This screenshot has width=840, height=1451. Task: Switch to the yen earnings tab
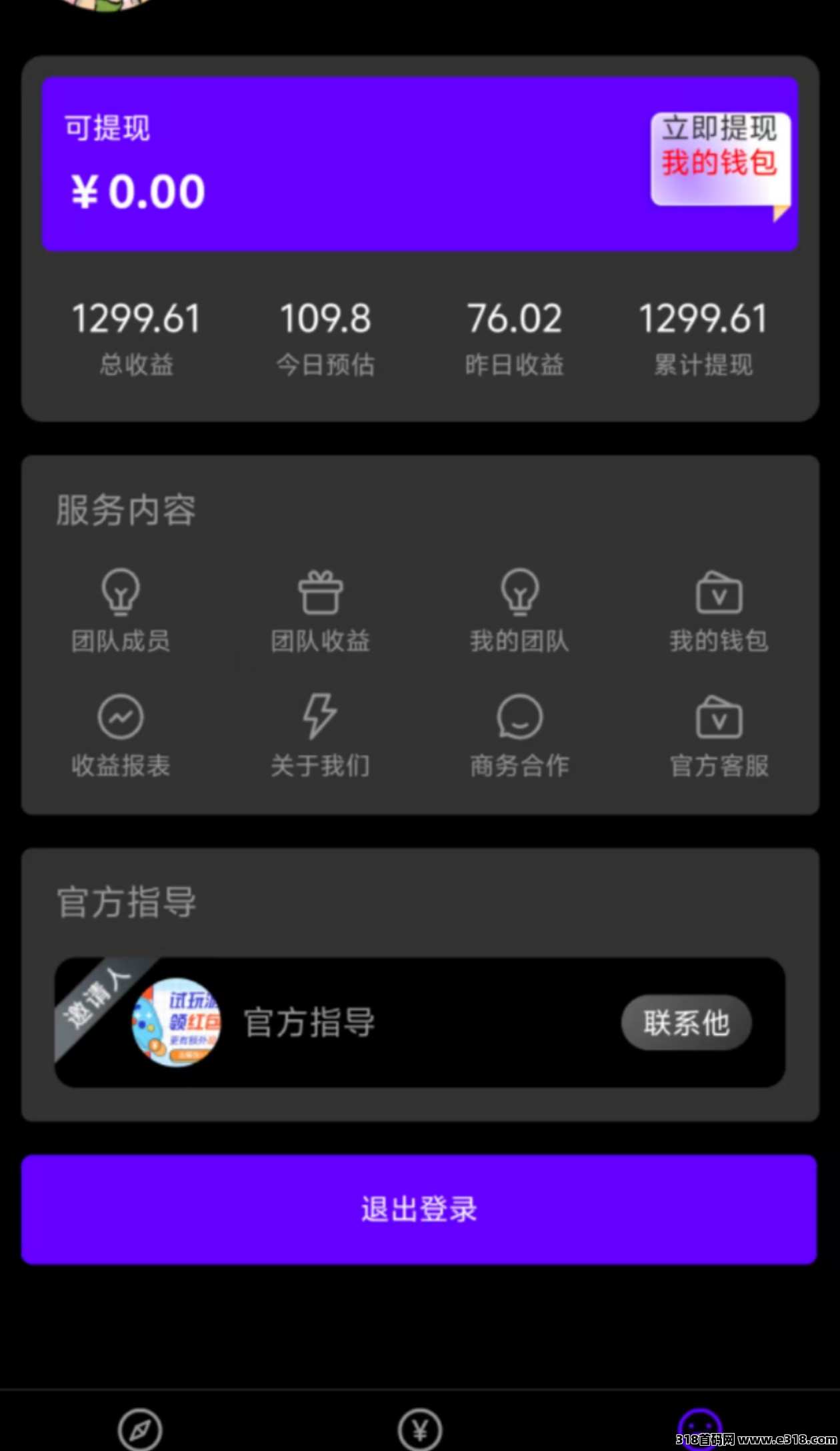point(420,1429)
